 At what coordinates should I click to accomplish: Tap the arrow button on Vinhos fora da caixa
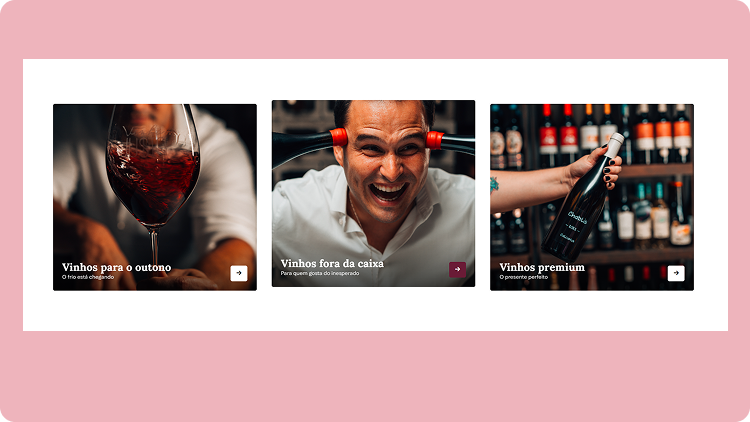457,269
